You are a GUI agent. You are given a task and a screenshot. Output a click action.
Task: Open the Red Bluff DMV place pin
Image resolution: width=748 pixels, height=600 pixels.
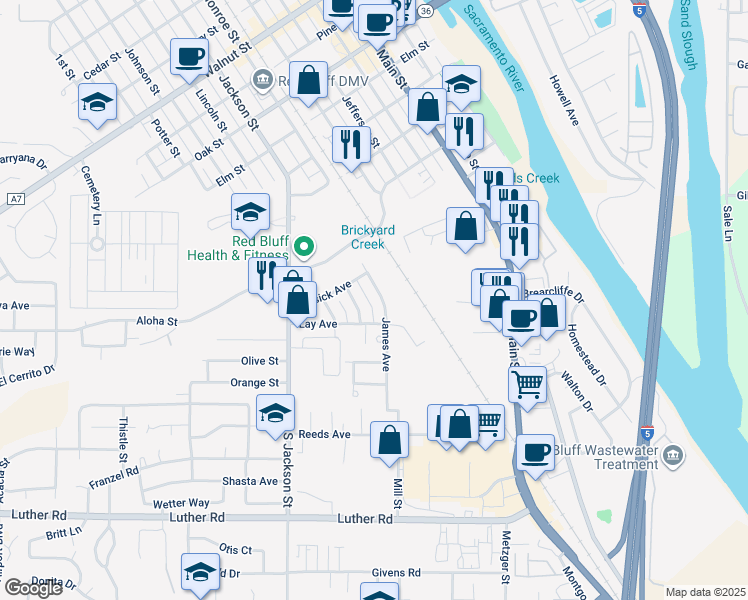(263, 78)
